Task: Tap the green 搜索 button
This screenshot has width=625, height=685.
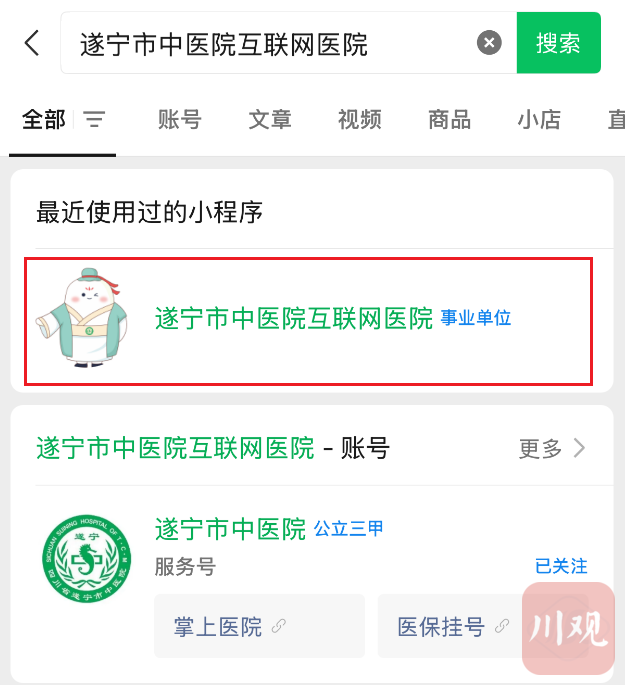Action: tap(558, 43)
